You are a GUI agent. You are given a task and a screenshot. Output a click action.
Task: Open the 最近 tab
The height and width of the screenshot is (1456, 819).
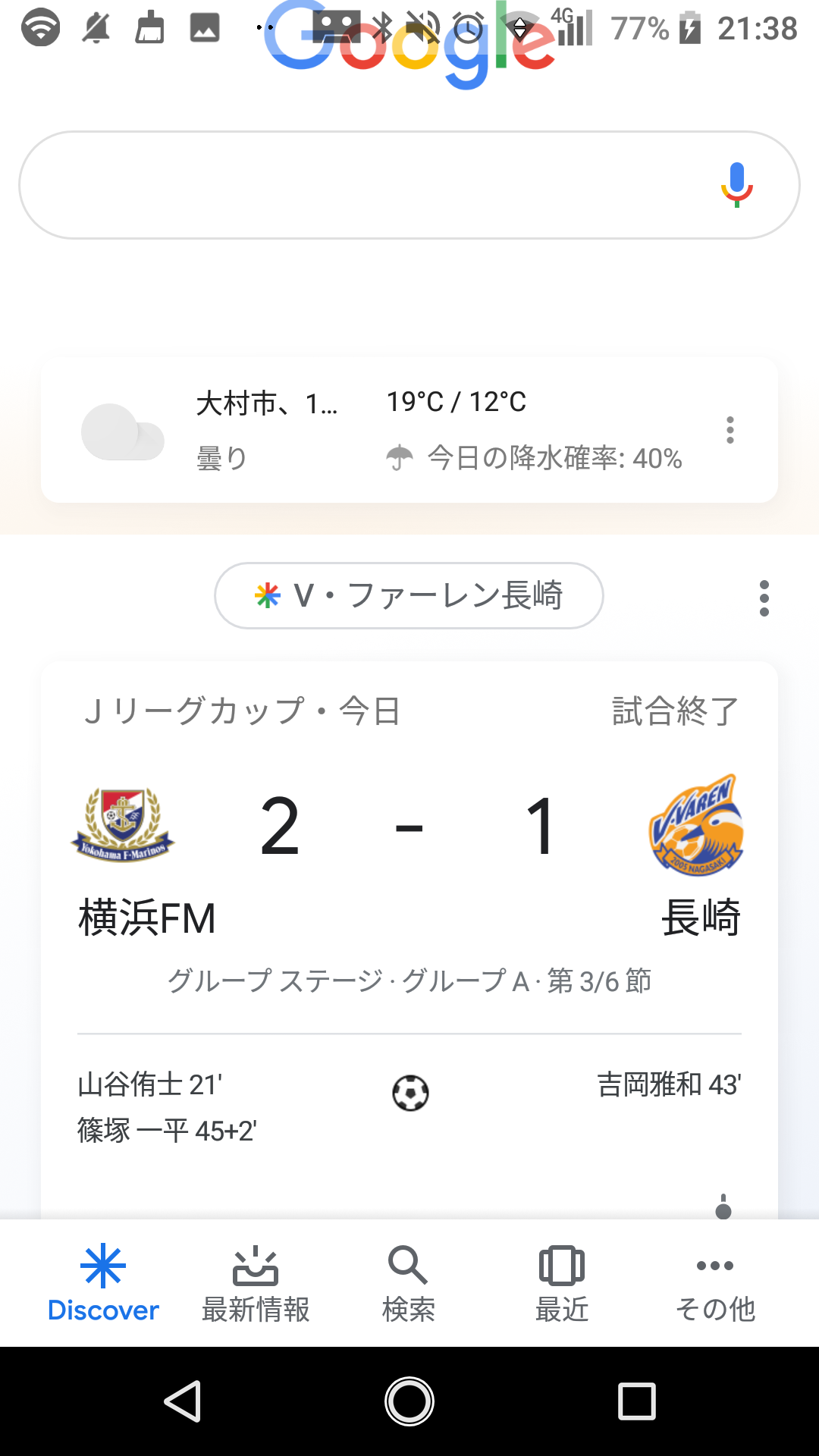(562, 1283)
